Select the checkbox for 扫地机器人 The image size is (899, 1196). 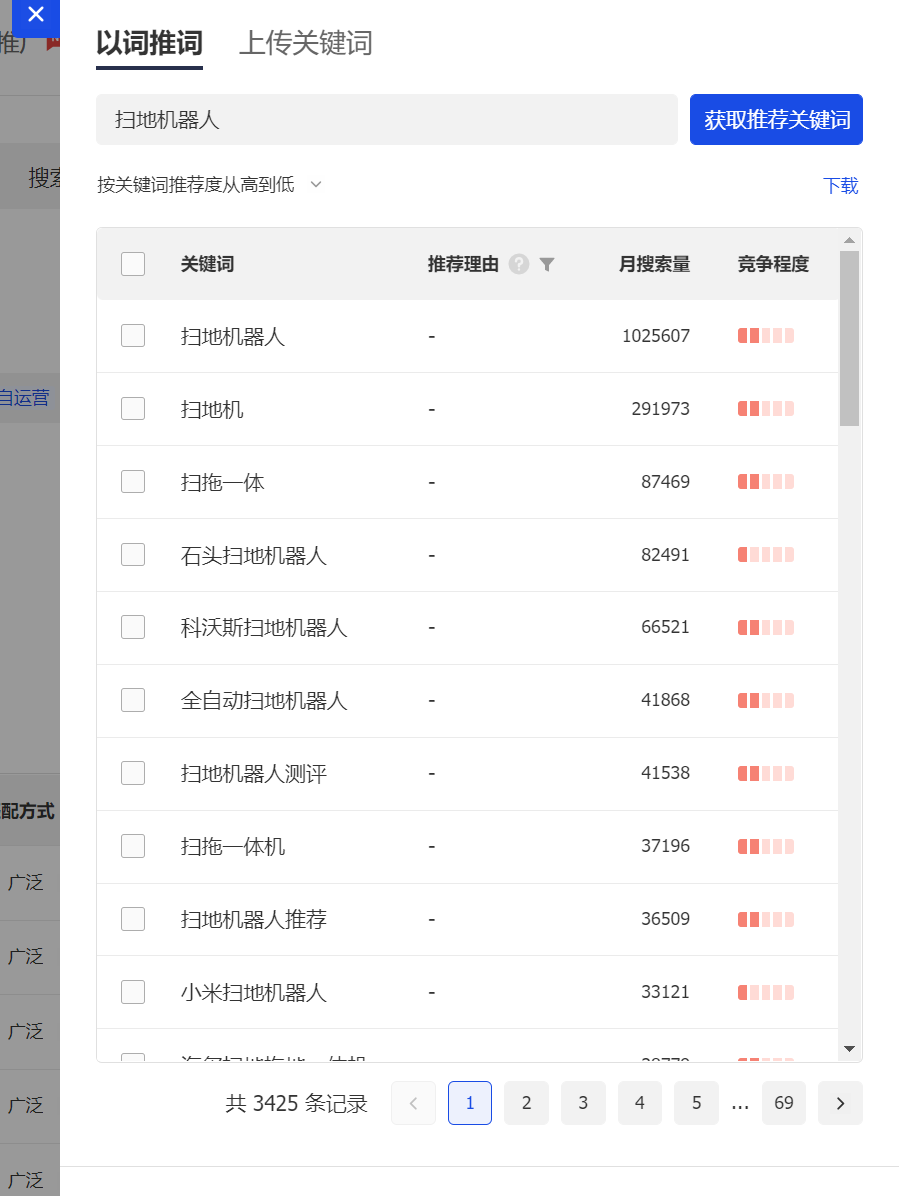pos(133,336)
